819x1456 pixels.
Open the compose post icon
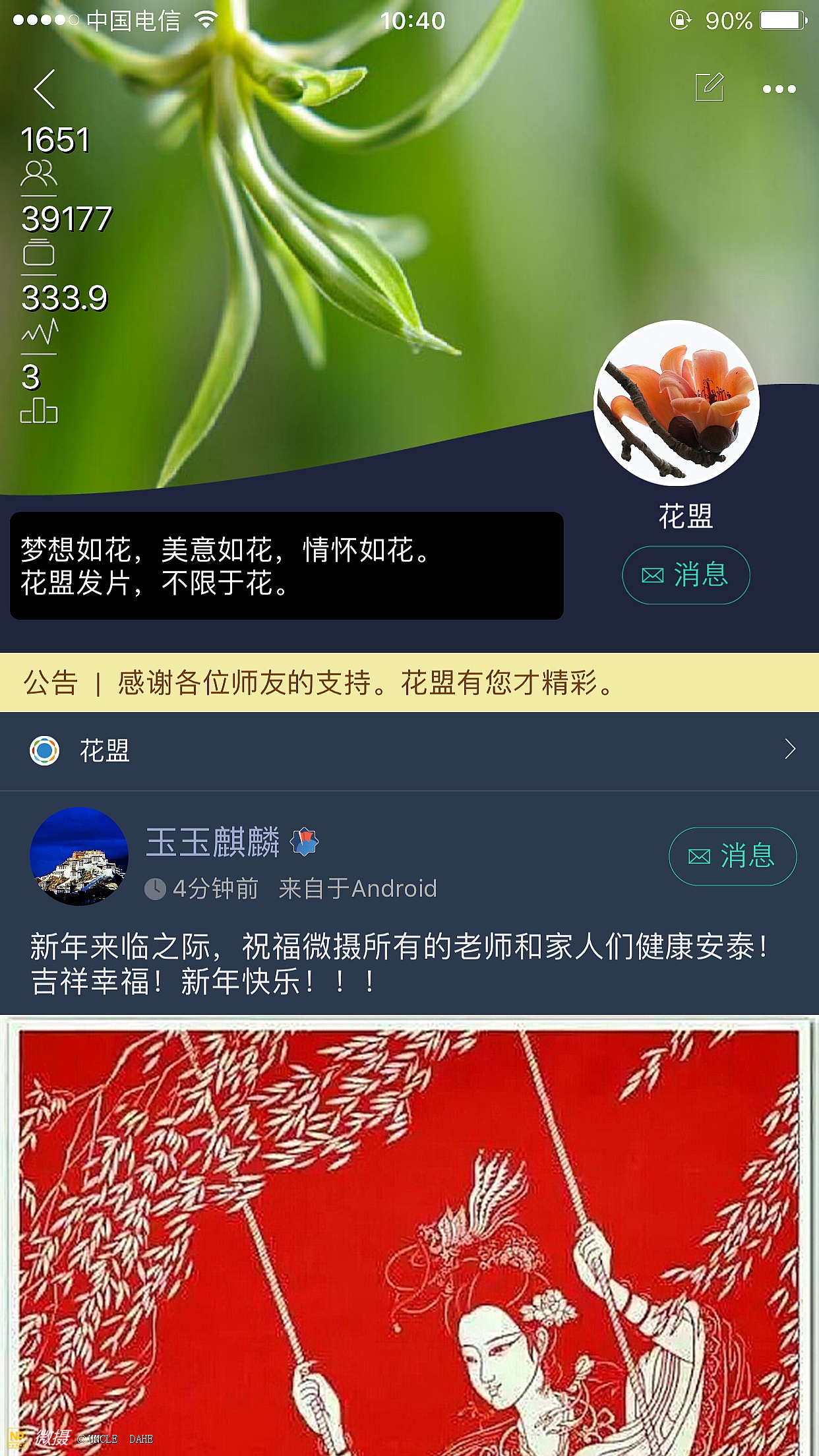coord(710,88)
